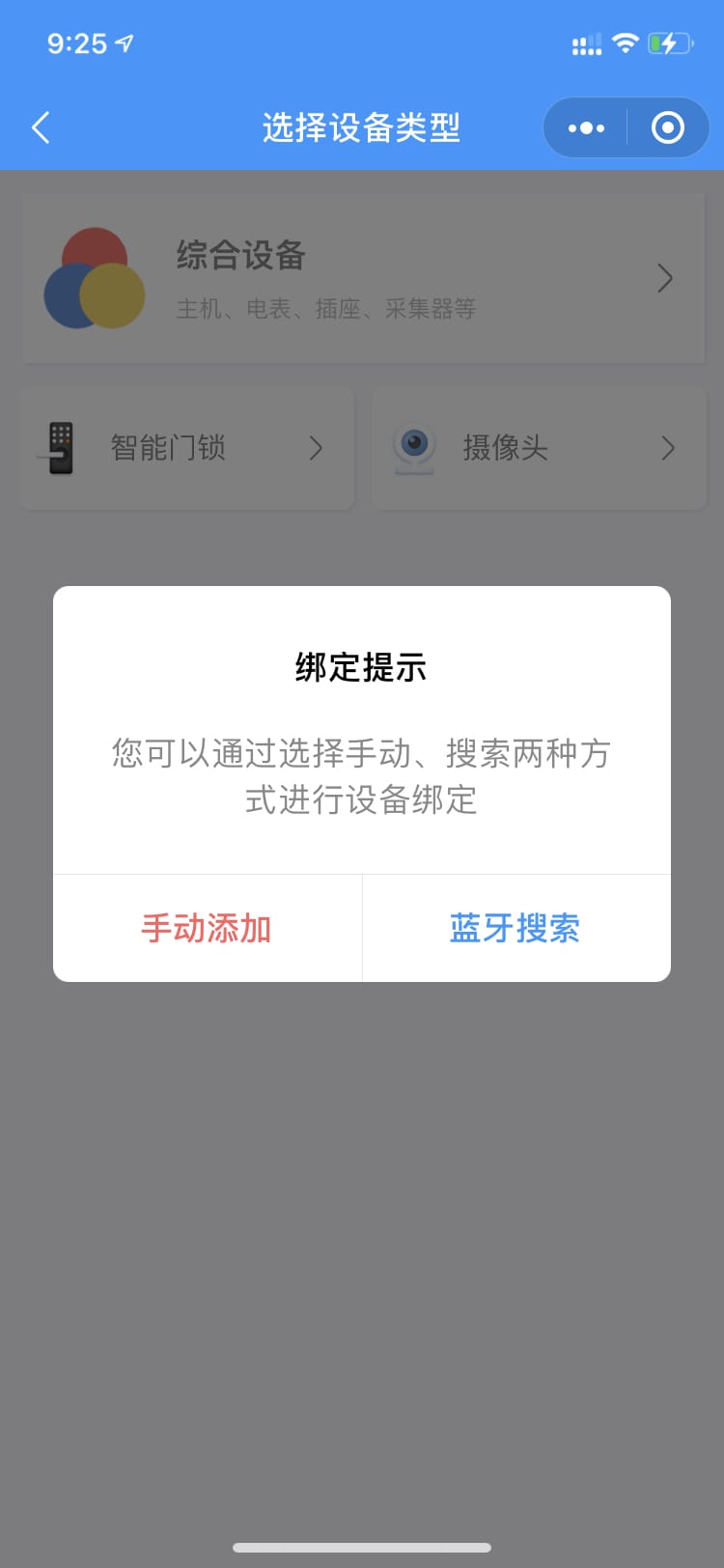Go back with the top-left arrow
The width and height of the screenshot is (724, 1568).
[41, 127]
